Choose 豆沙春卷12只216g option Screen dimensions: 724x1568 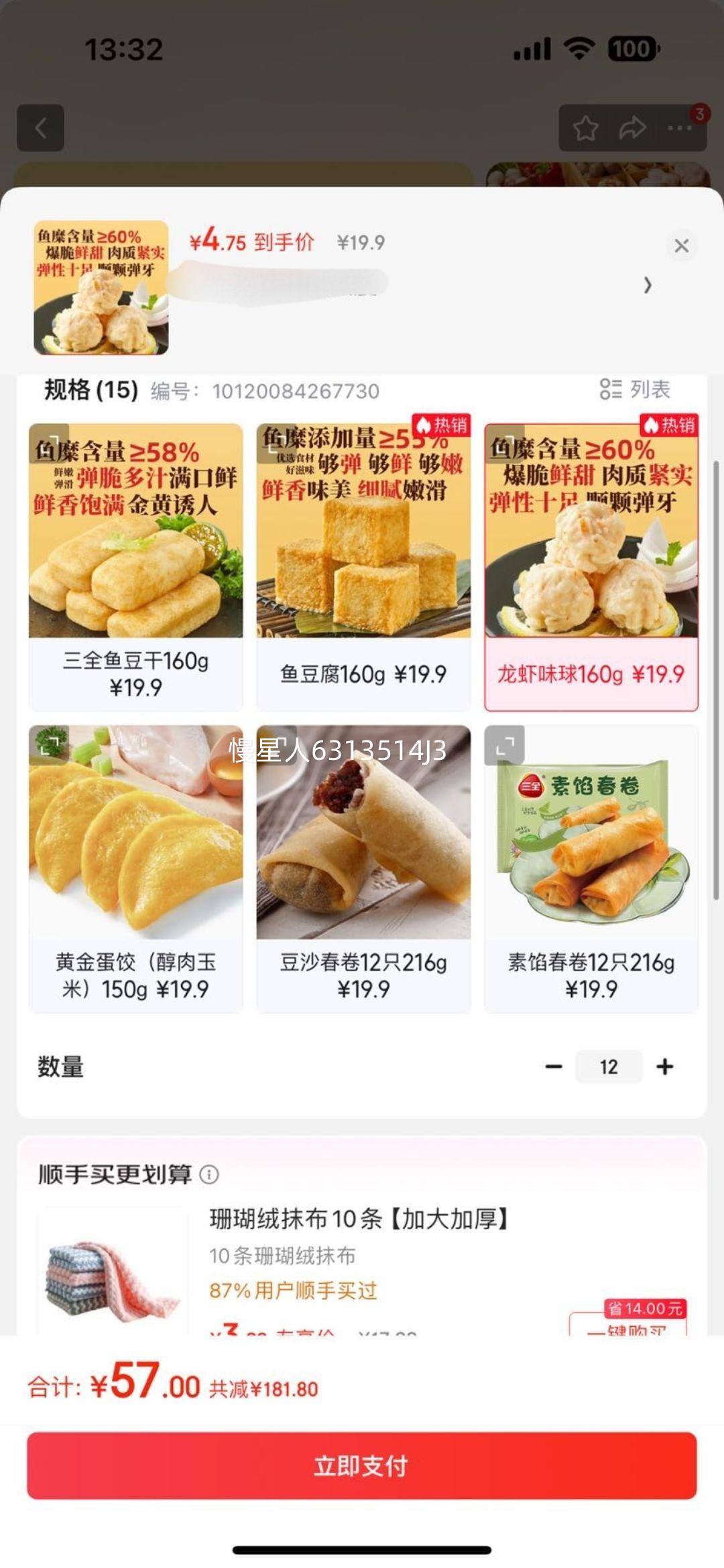[363, 869]
